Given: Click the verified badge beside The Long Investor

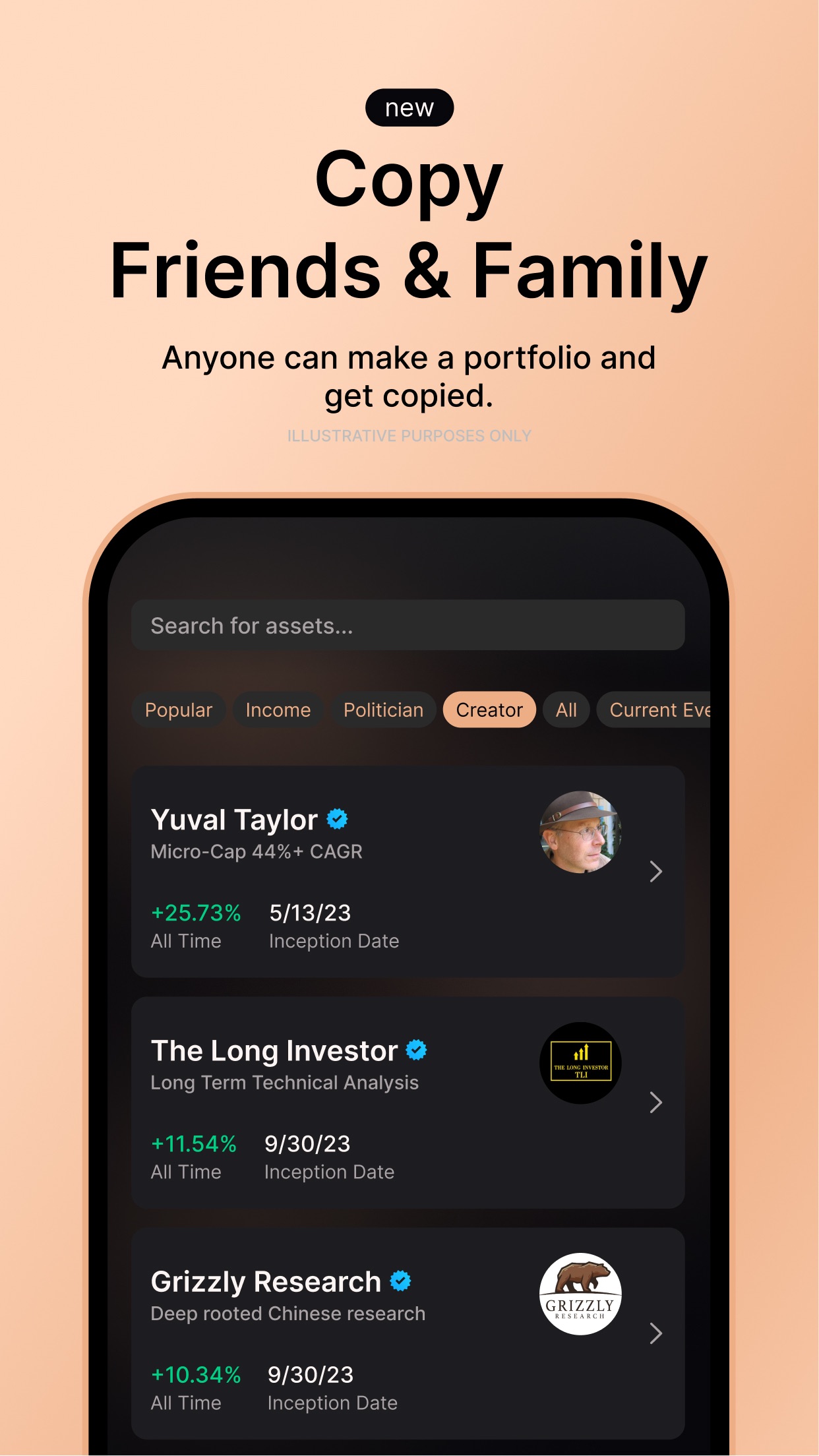Looking at the screenshot, I should click(x=417, y=1048).
